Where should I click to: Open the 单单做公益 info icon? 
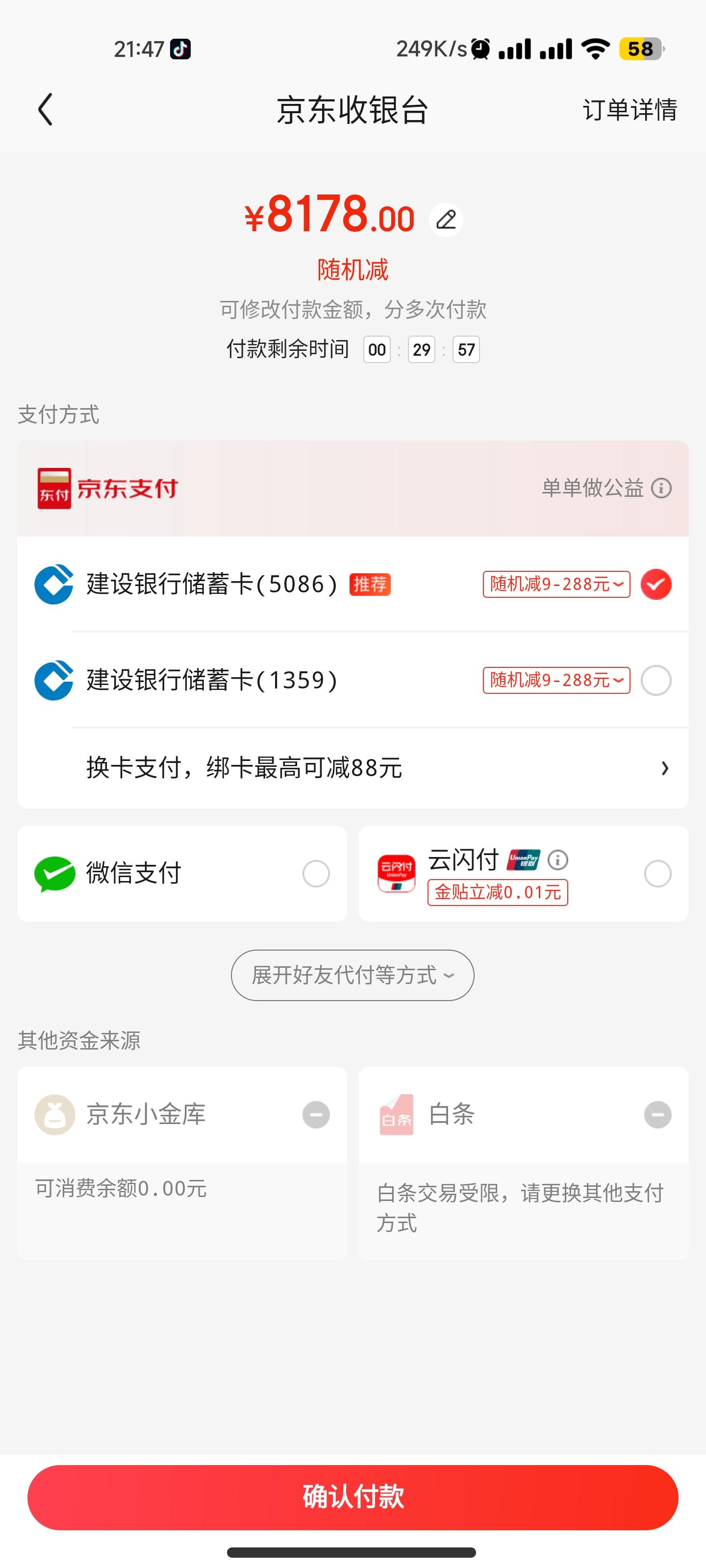[661, 488]
